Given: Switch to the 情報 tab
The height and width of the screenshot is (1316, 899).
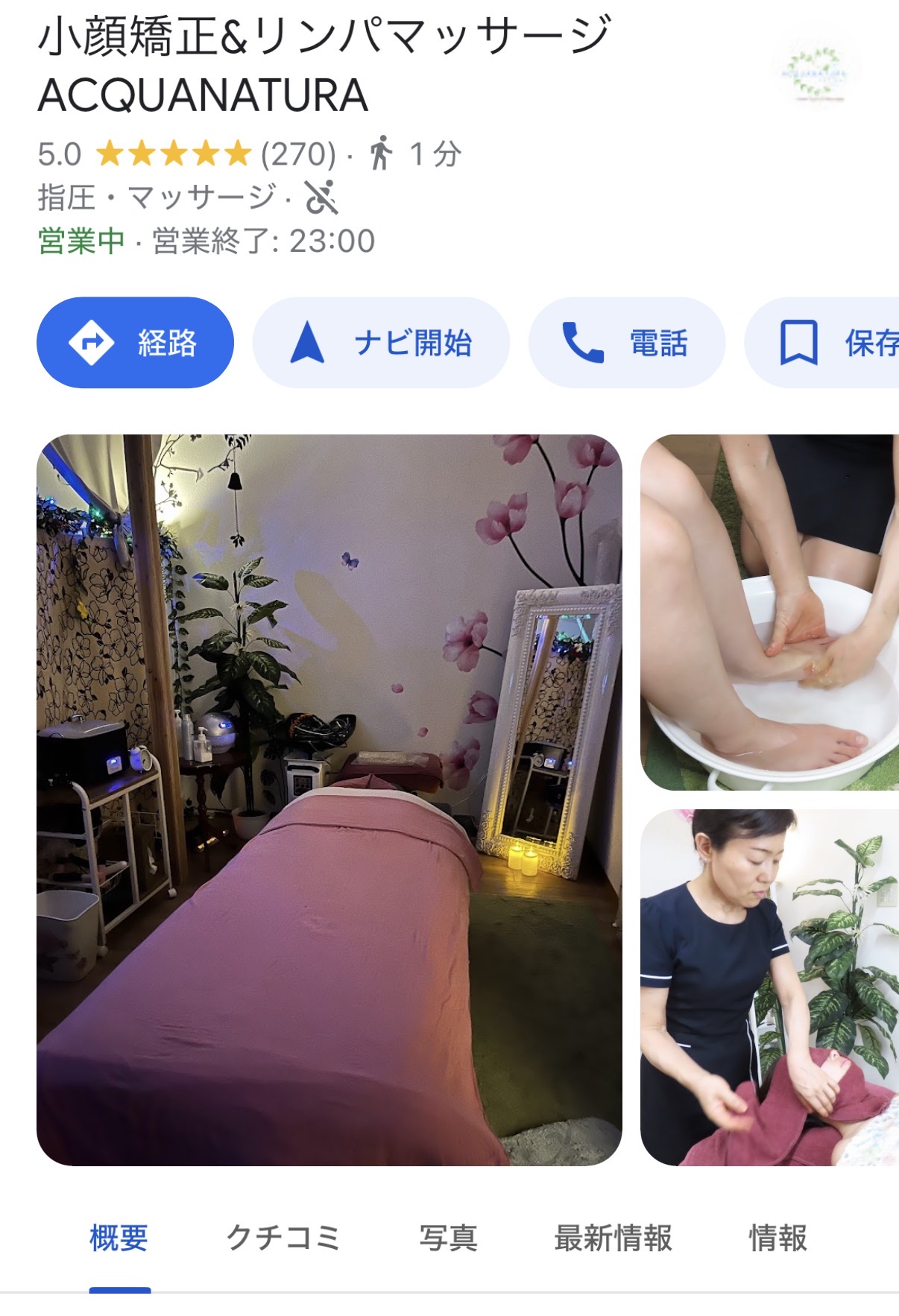Looking at the screenshot, I should click(777, 1238).
